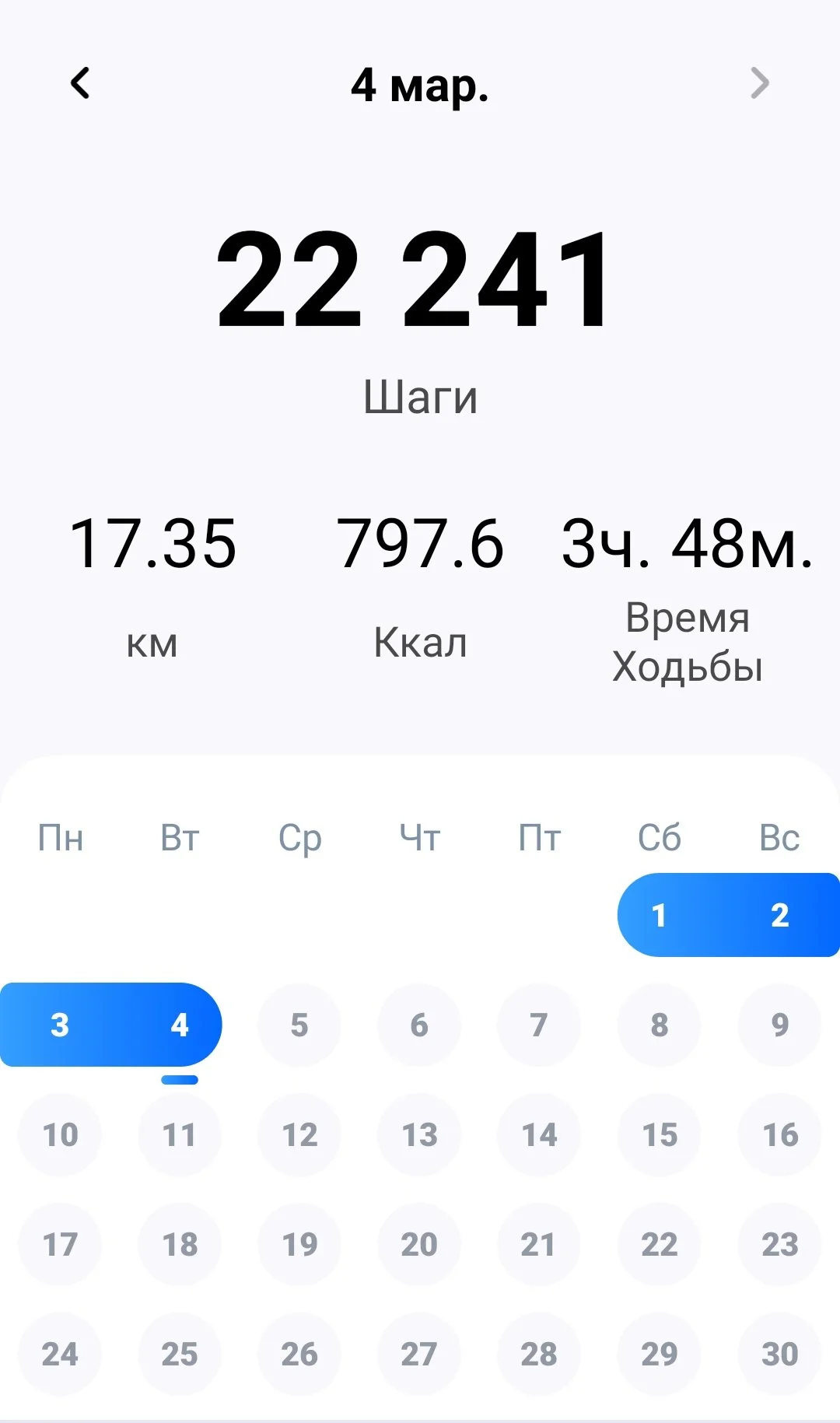Choose day 5 in the calendar
The height and width of the screenshot is (1423, 840).
(299, 1025)
